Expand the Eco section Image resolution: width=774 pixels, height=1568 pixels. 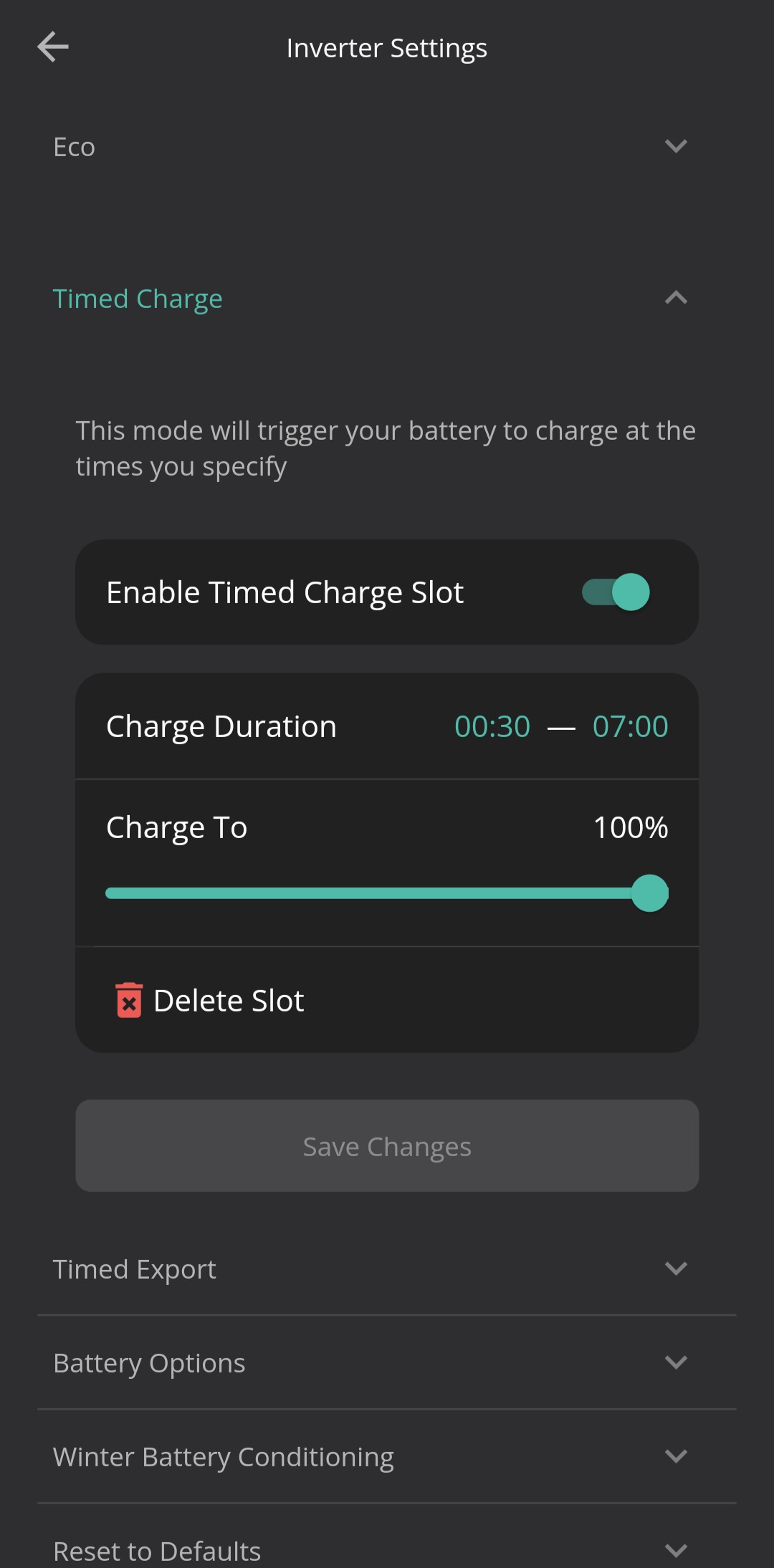387,147
